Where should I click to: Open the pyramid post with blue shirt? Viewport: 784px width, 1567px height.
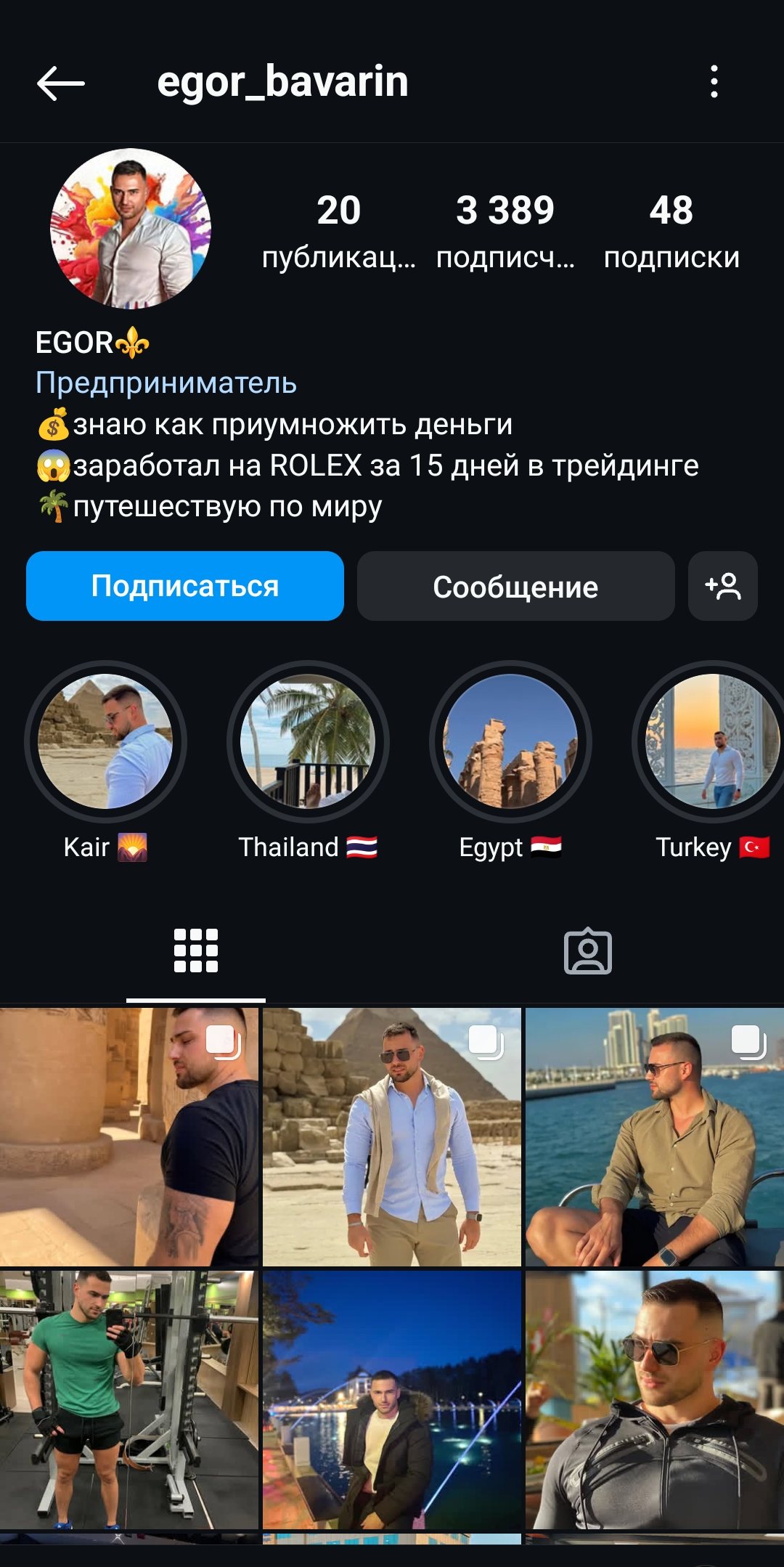392,1136
